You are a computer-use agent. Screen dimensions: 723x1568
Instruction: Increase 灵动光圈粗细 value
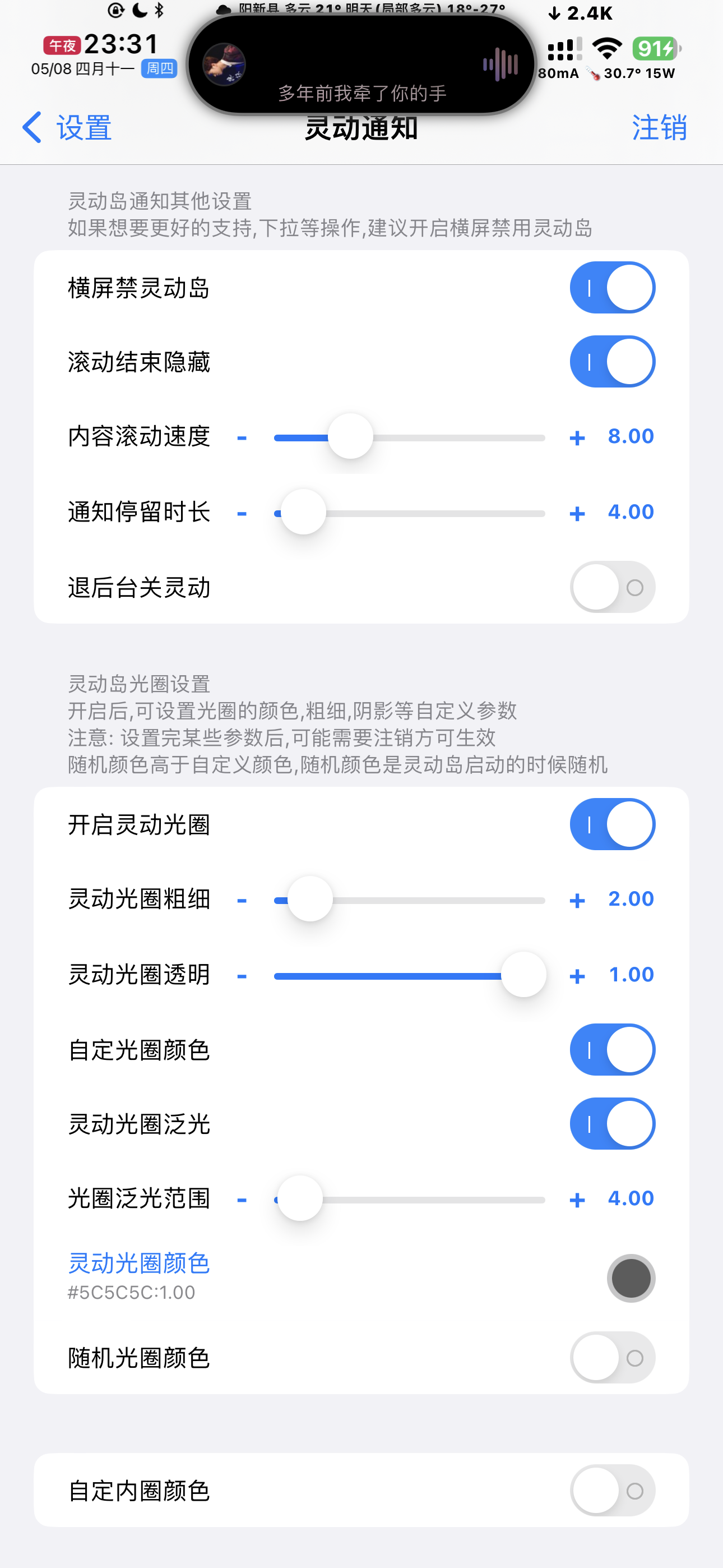click(x=577, y=900)
